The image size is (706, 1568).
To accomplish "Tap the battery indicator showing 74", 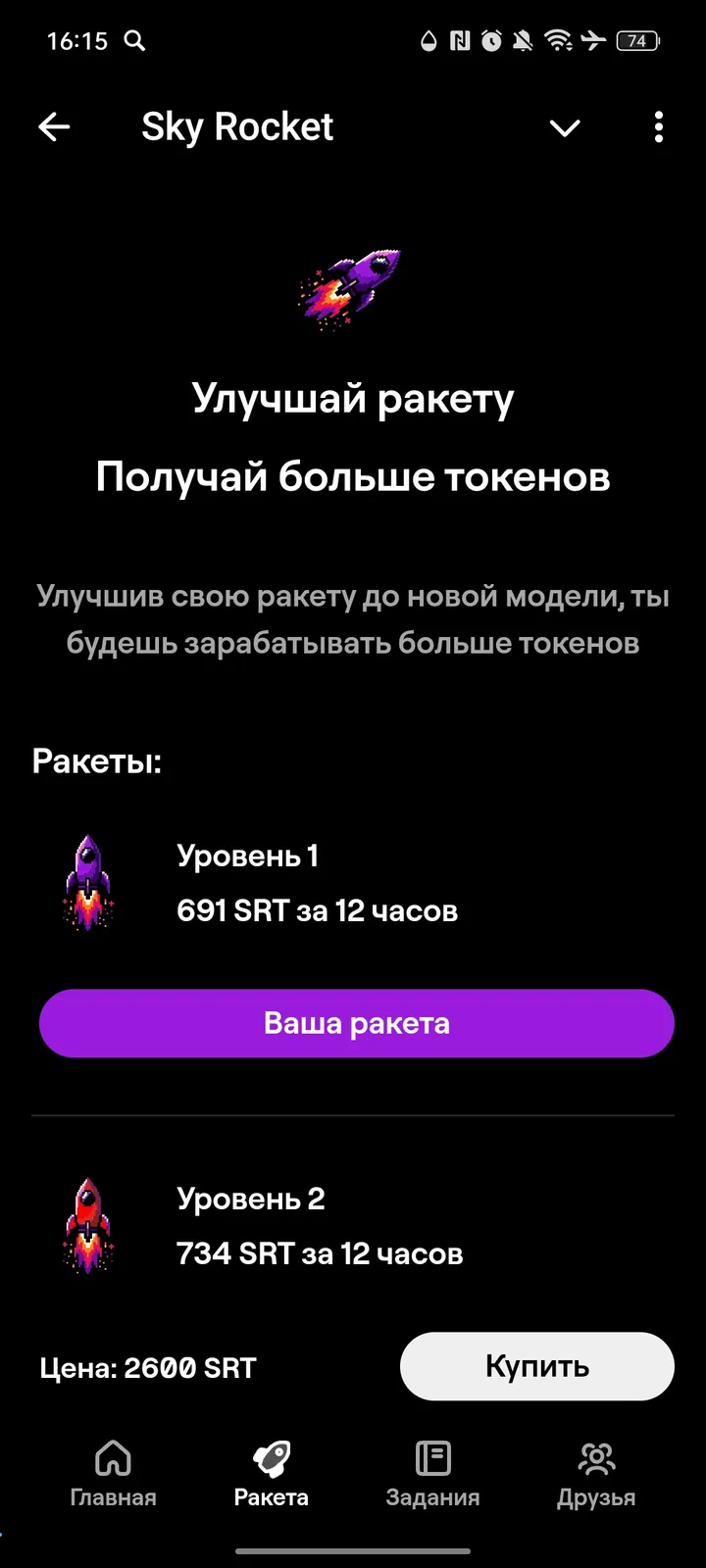I will [636, 41].
